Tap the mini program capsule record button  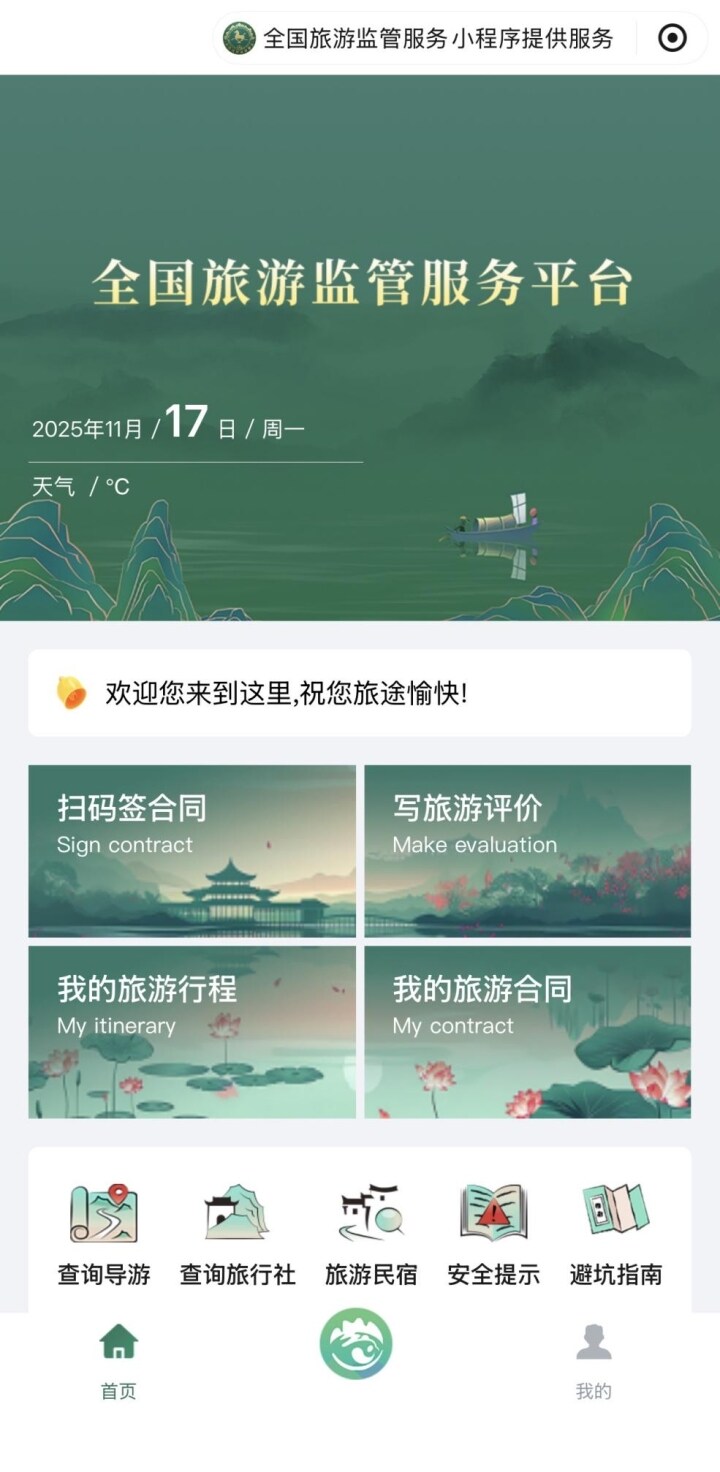[673, 39]
